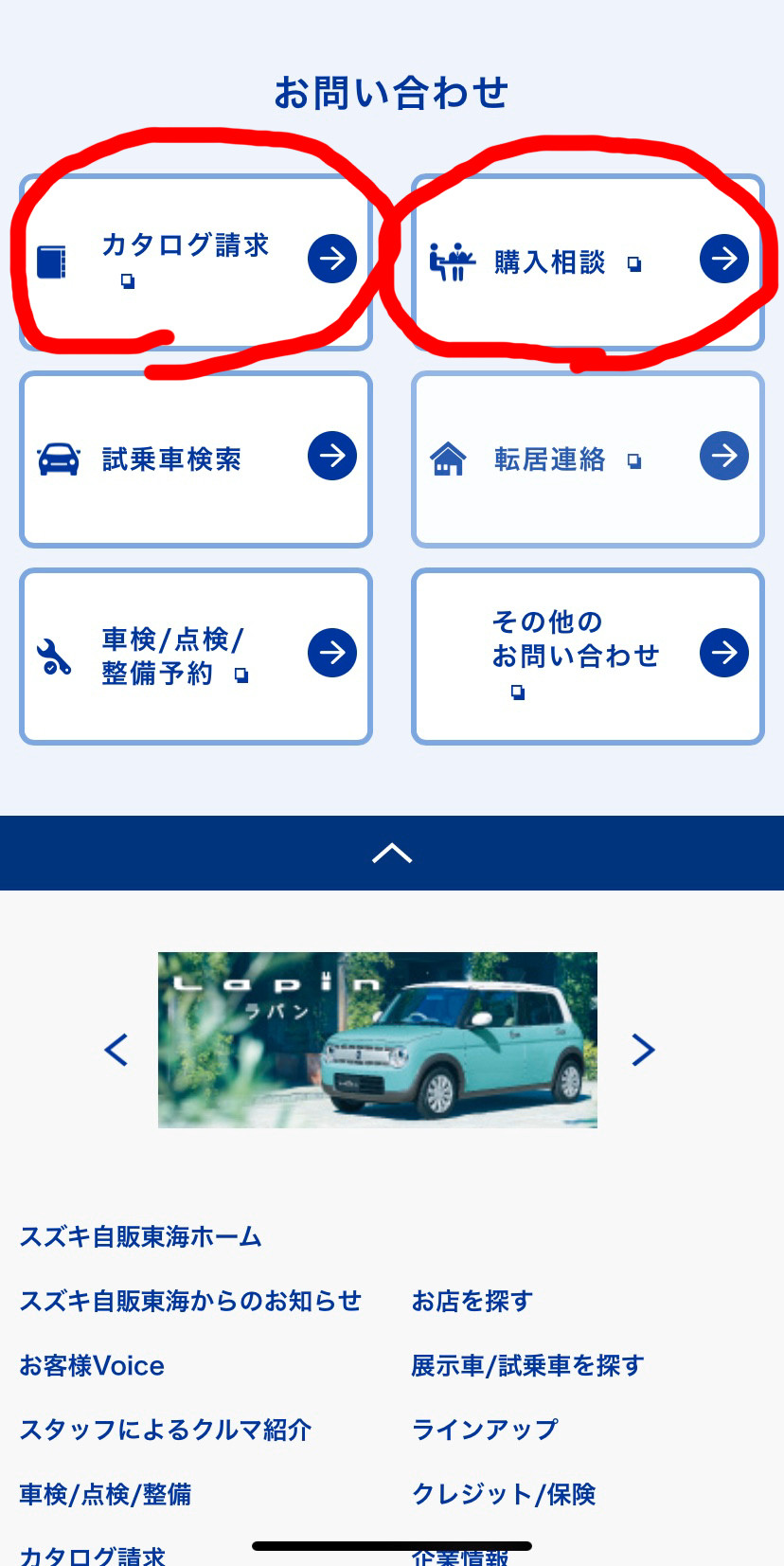Open the 車検/点検/整備予約 card
Image resolution: width=784 pixels, height=1566 pixels.
click(196, 656)
